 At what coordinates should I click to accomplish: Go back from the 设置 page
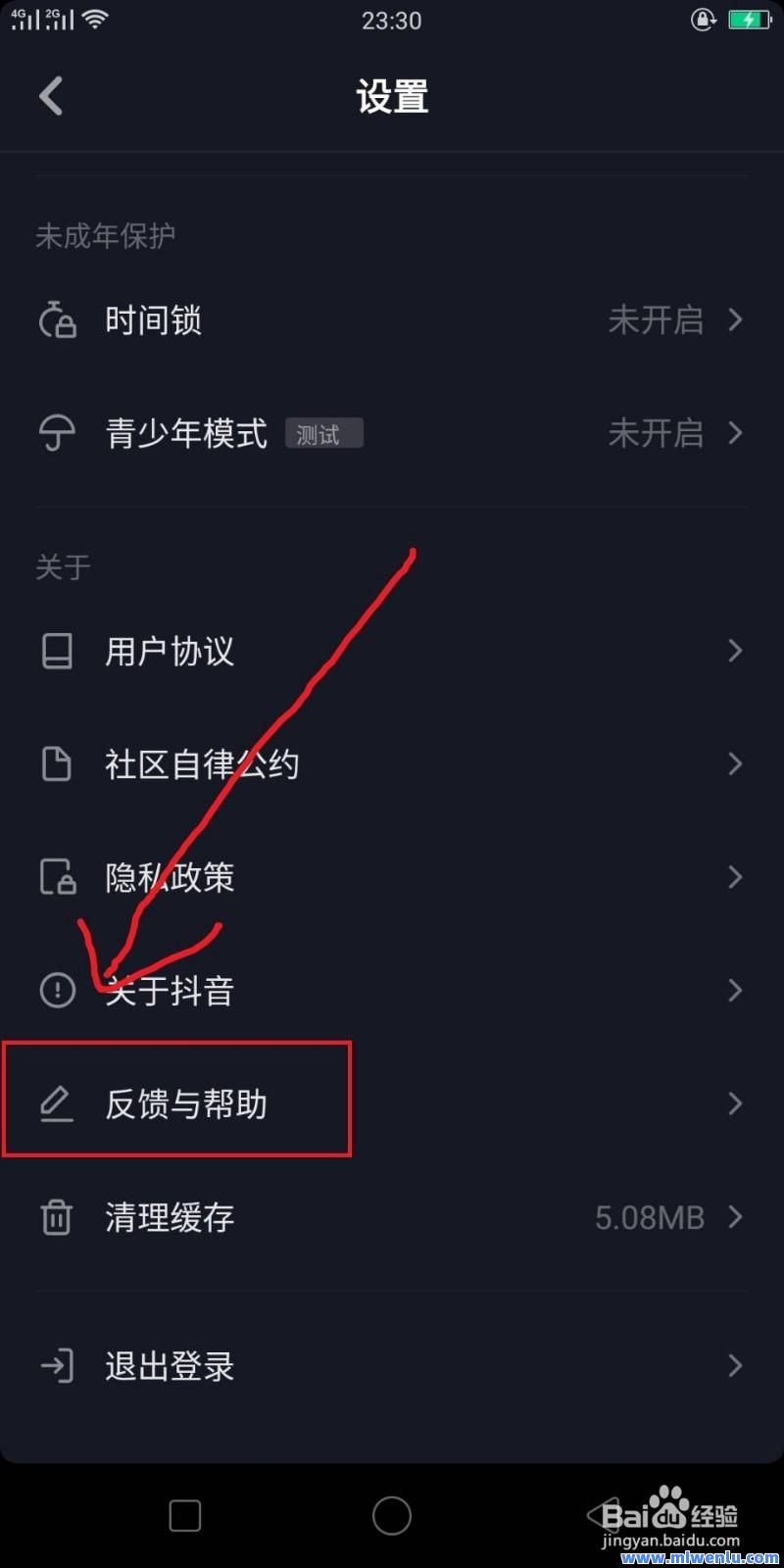pos(51,96)
